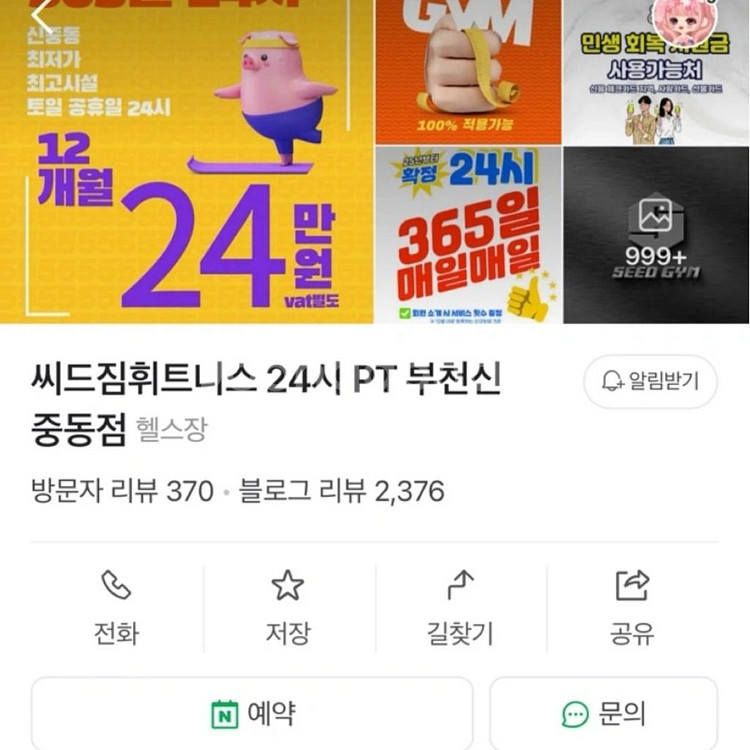Open the 365일 매일매일 photo
The image size is (750, 750).
[x=468, y=235]
